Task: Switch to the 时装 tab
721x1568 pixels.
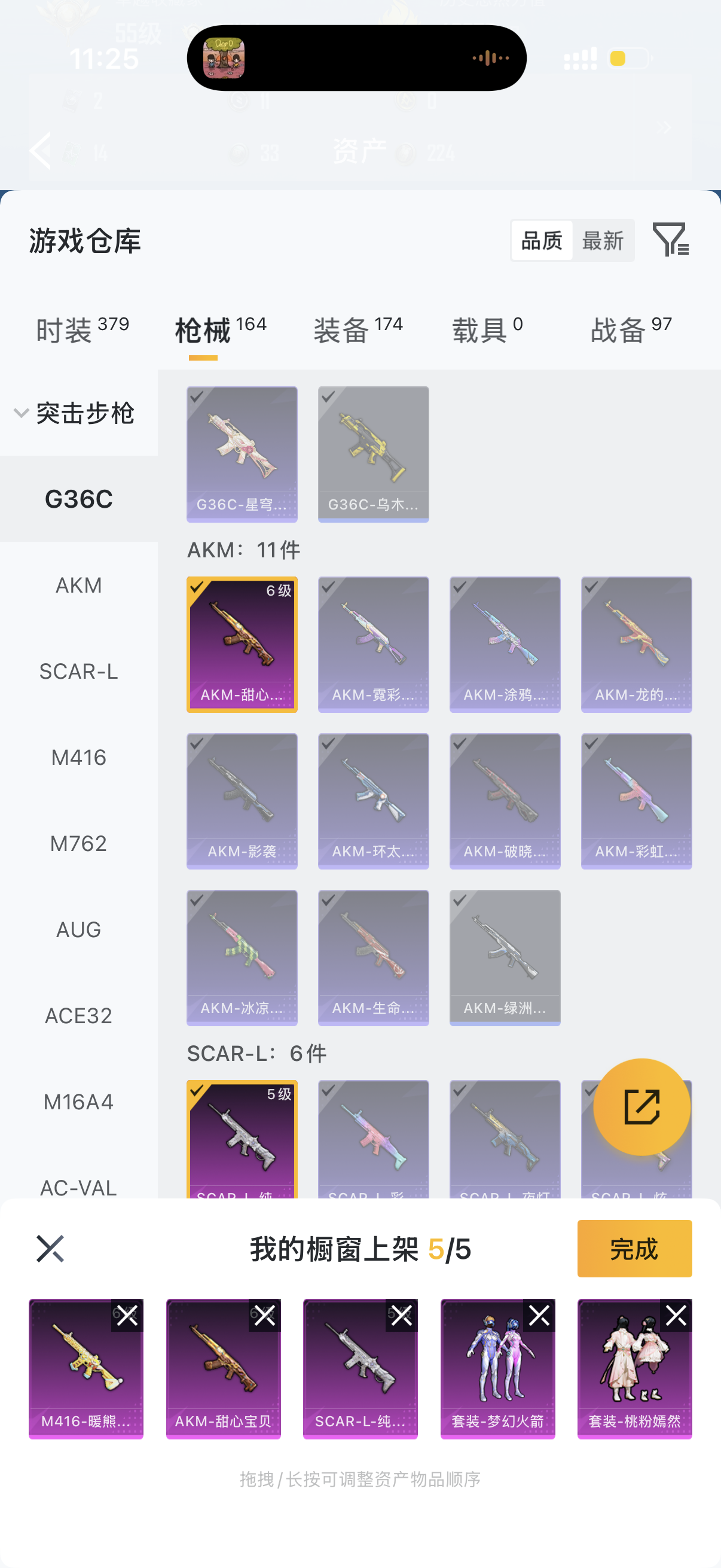Action: [x=82, y=330]
